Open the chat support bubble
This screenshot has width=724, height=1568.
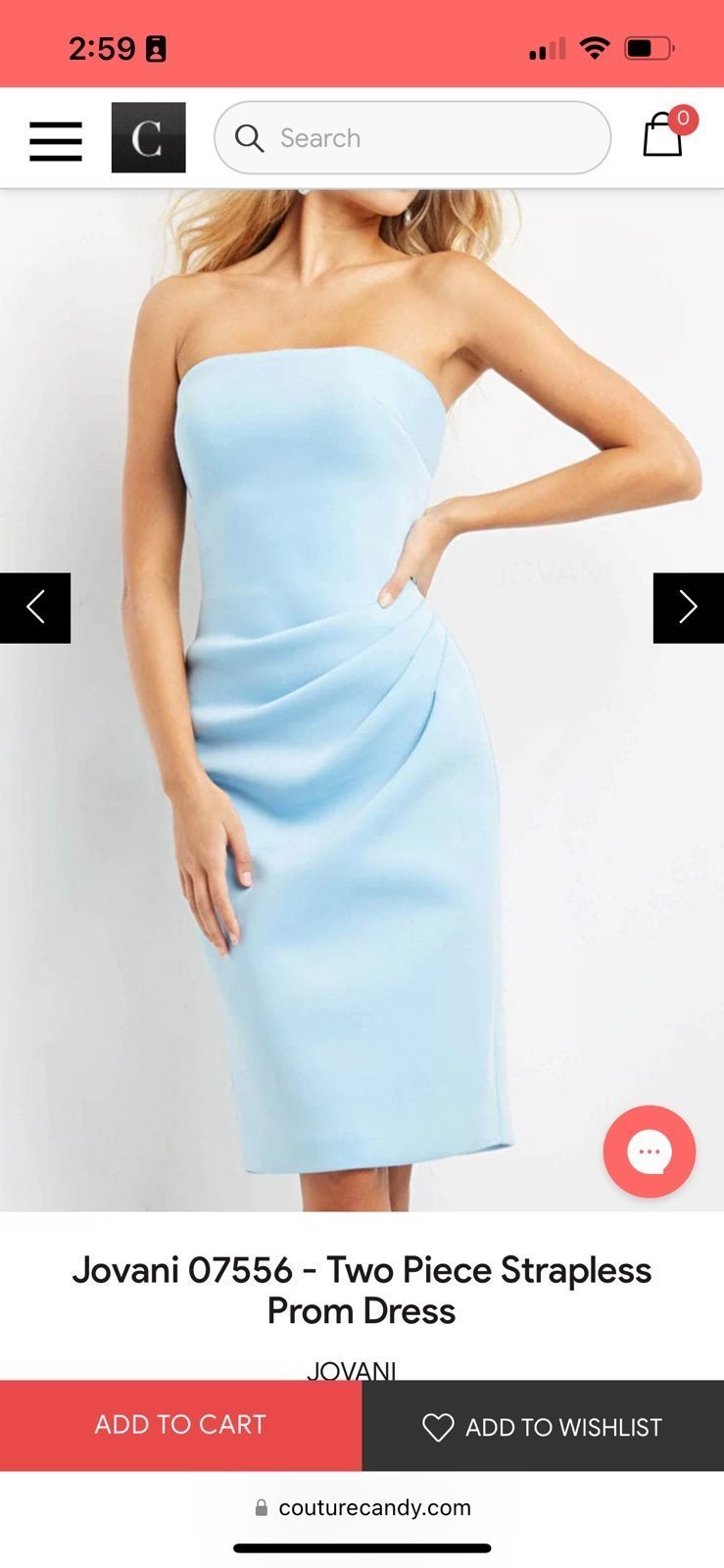(650, 1151)
